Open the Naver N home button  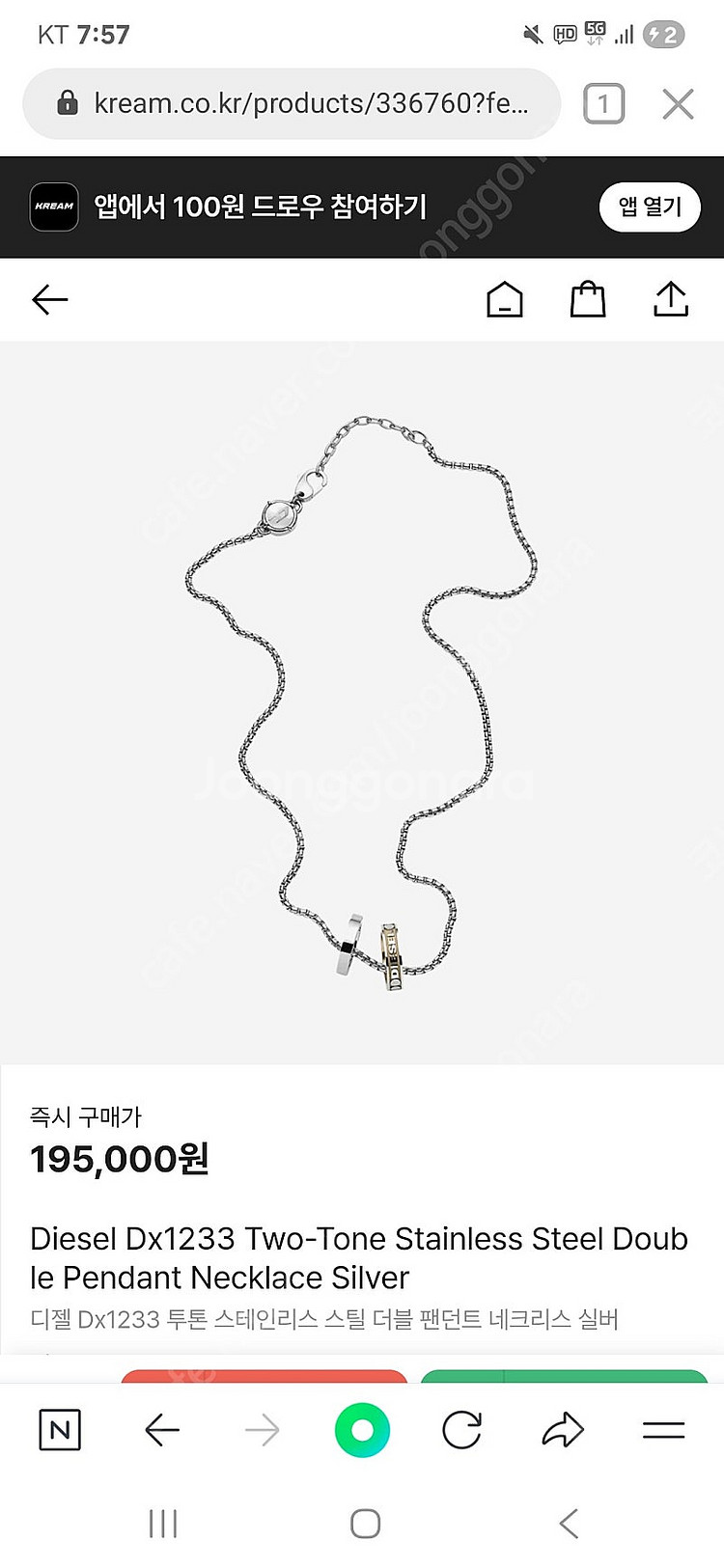click(x=60, y=1430)
